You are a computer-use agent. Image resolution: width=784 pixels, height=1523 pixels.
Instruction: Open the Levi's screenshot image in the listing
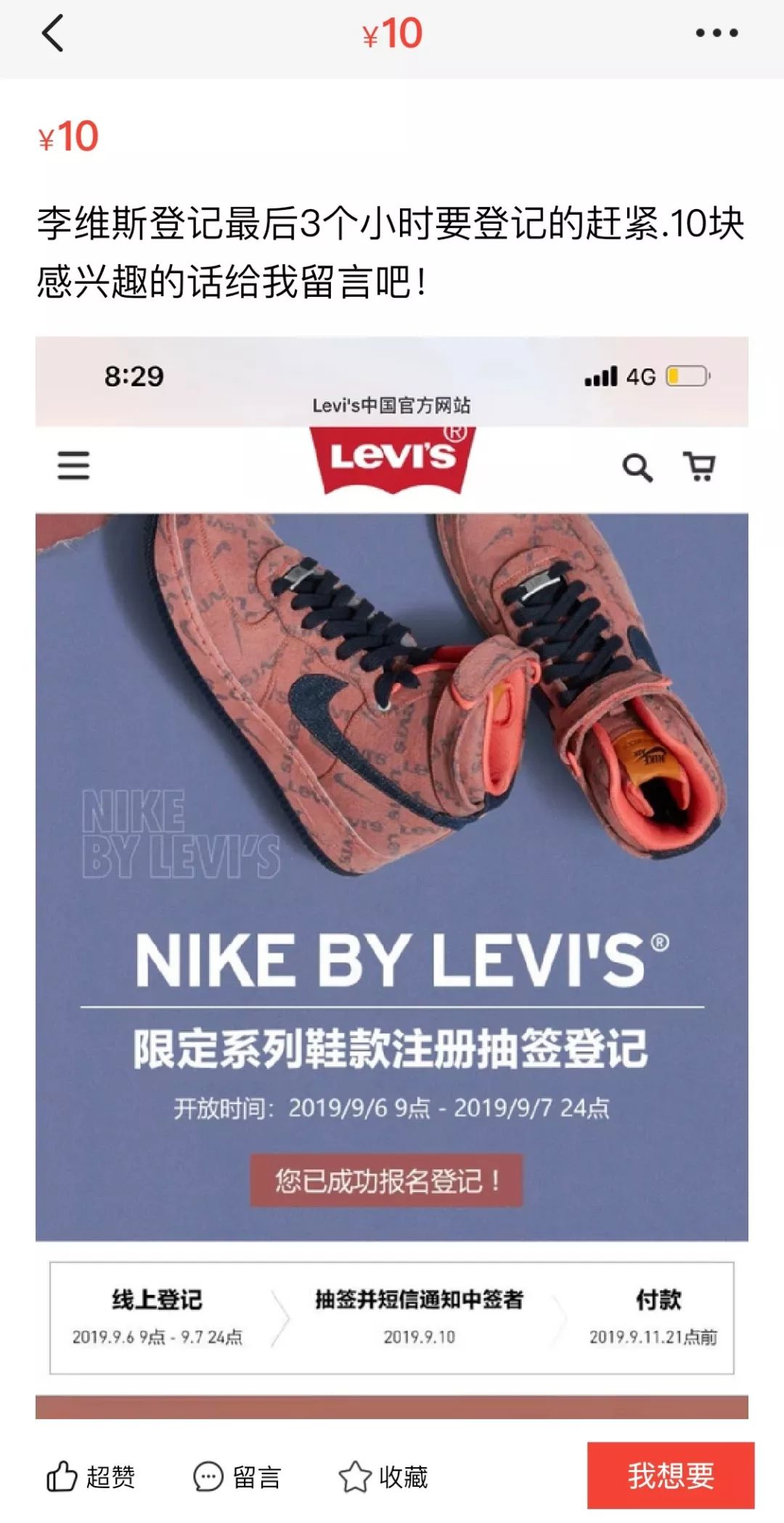tap(392, 877)
